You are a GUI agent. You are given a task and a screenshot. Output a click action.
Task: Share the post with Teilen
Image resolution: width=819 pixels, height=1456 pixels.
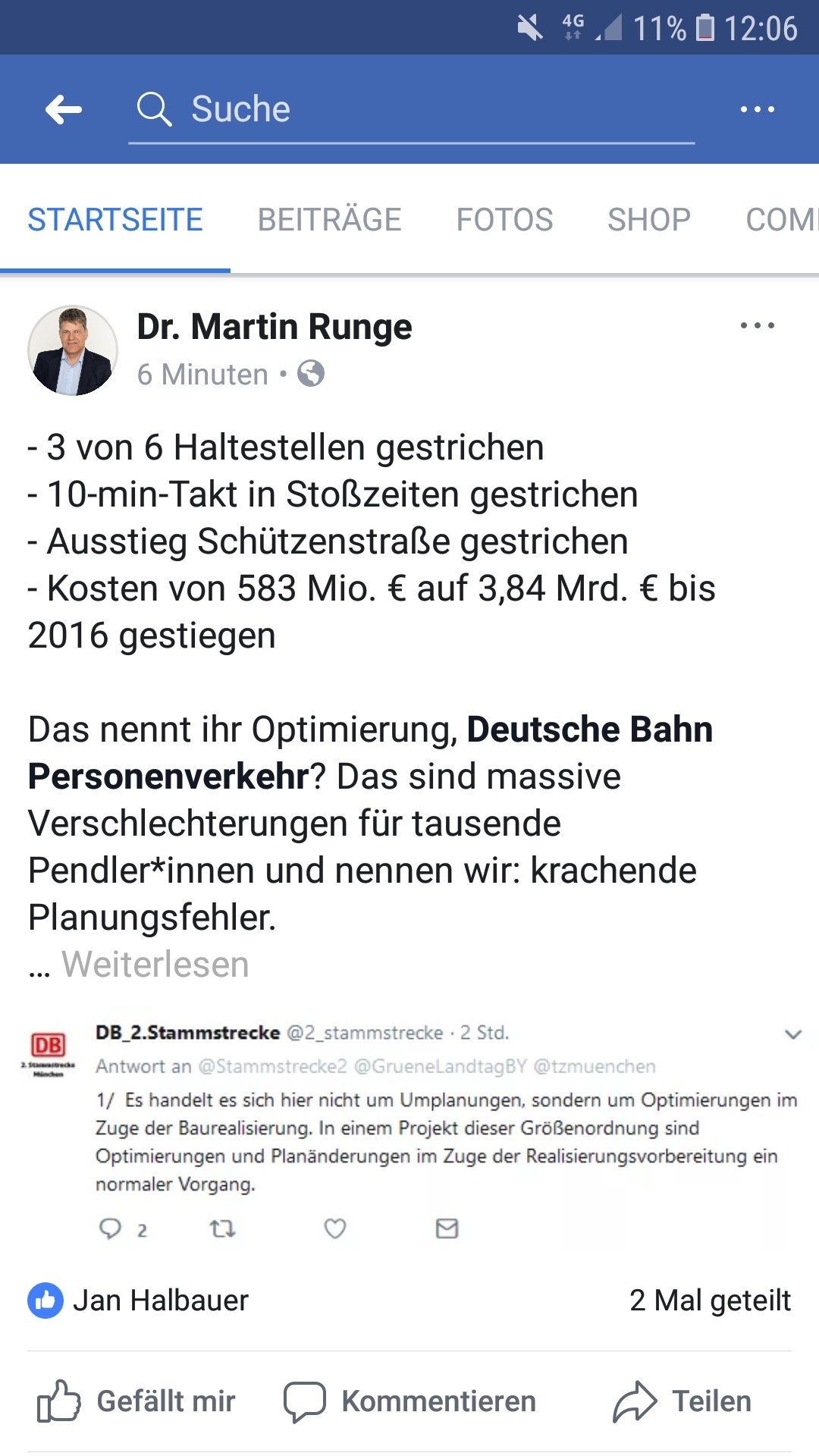[x=682, y=1401]
